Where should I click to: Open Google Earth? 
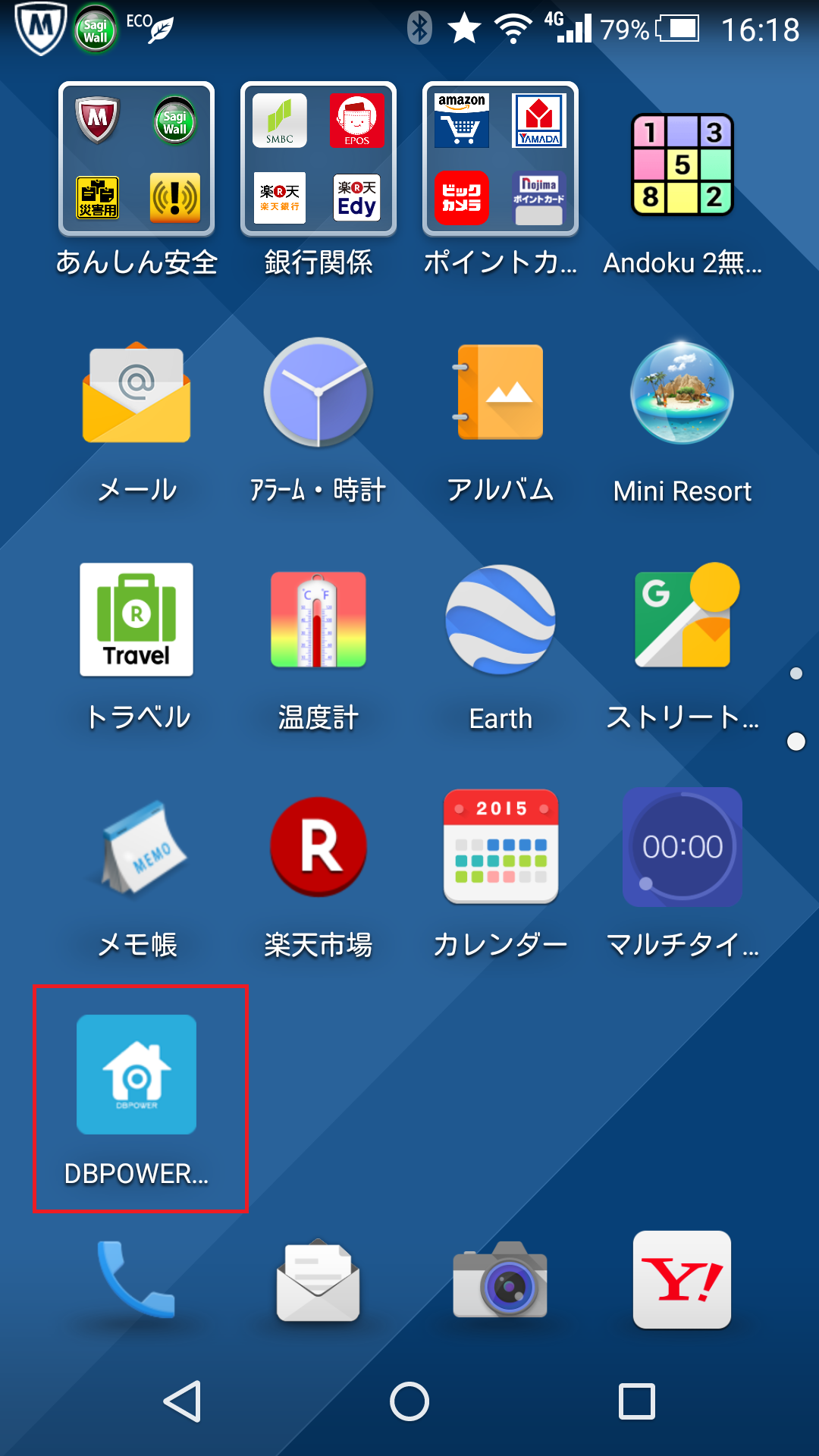coord(500,620)
